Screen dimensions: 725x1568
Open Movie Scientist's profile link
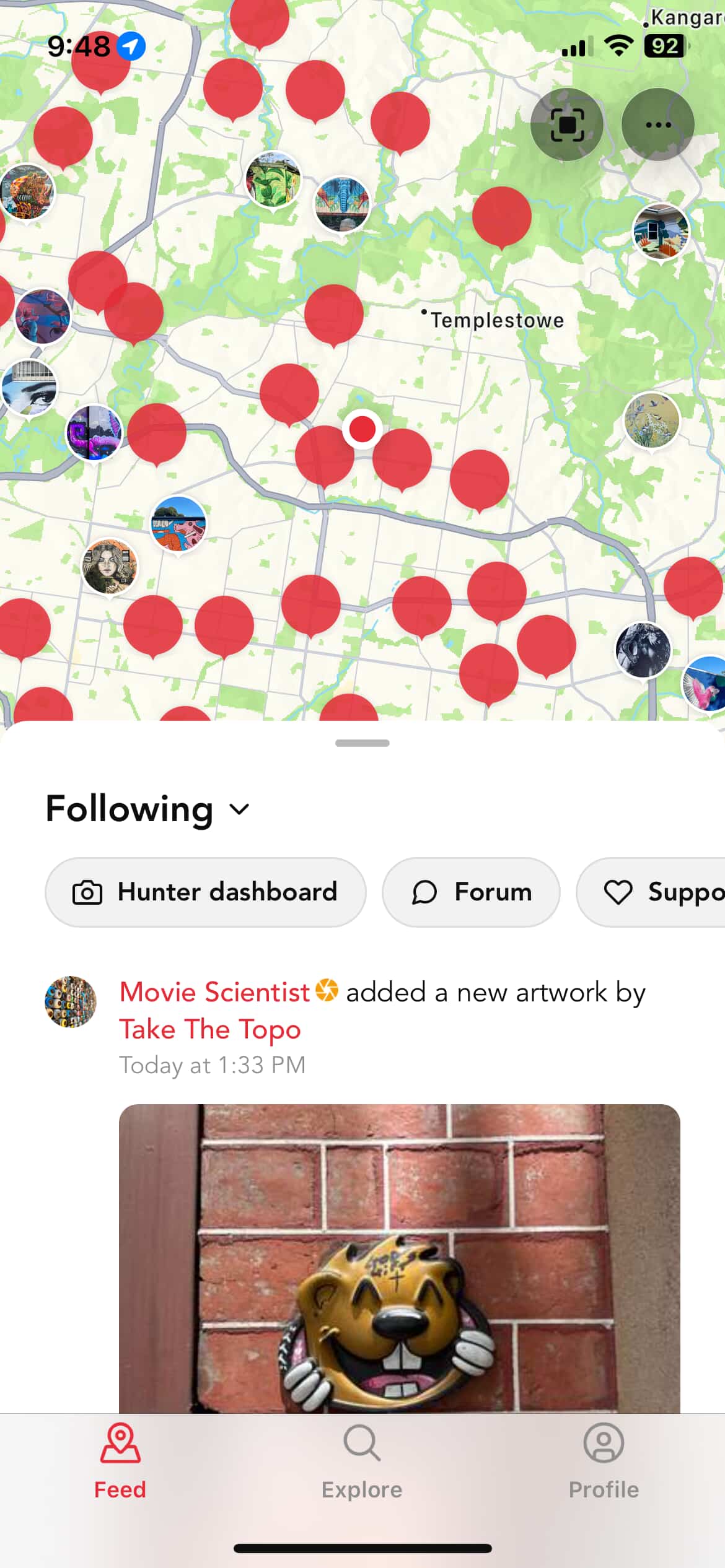coord(214,992)
